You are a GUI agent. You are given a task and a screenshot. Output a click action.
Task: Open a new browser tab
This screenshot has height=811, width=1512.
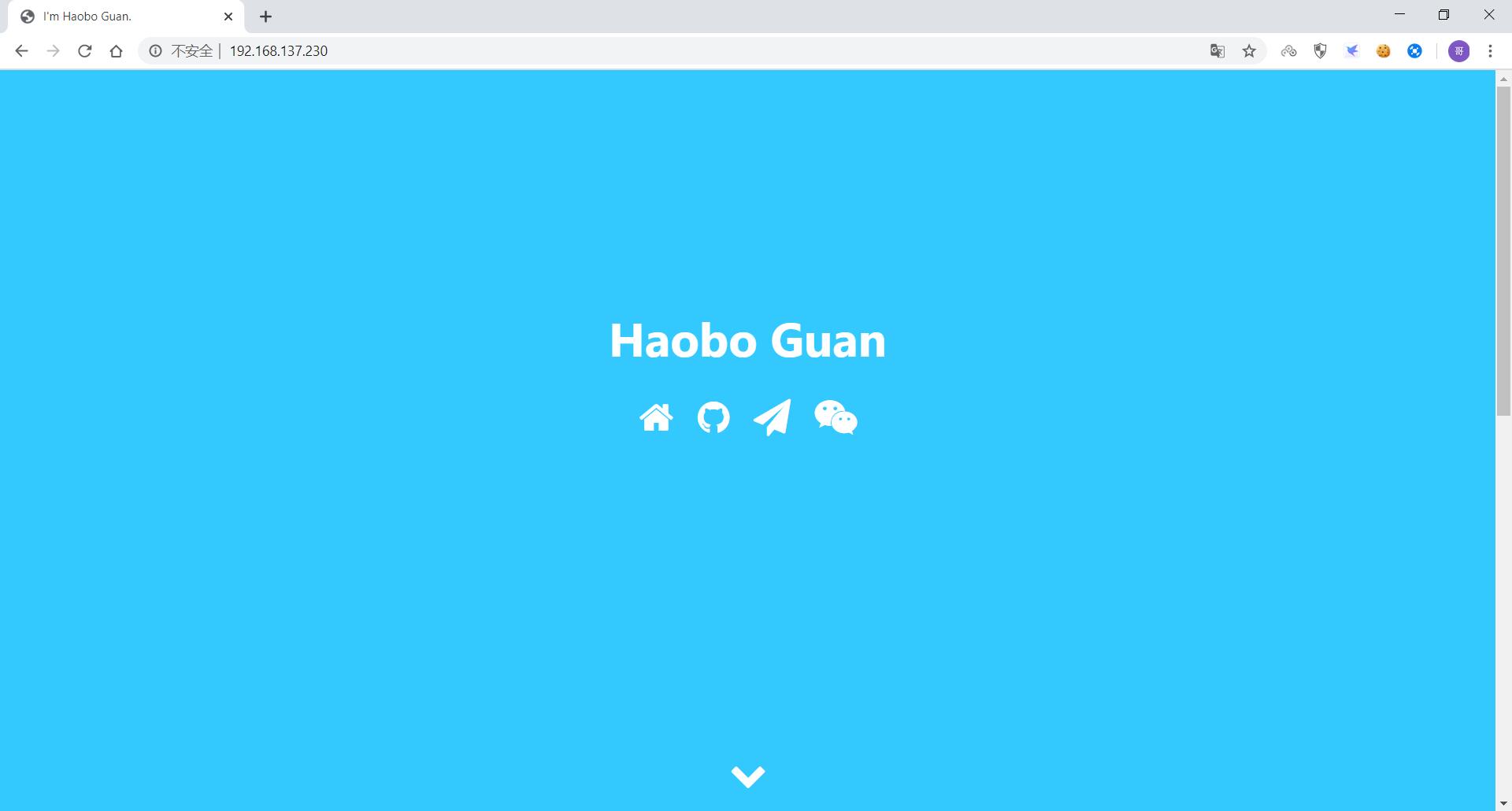tap(265, 17)
